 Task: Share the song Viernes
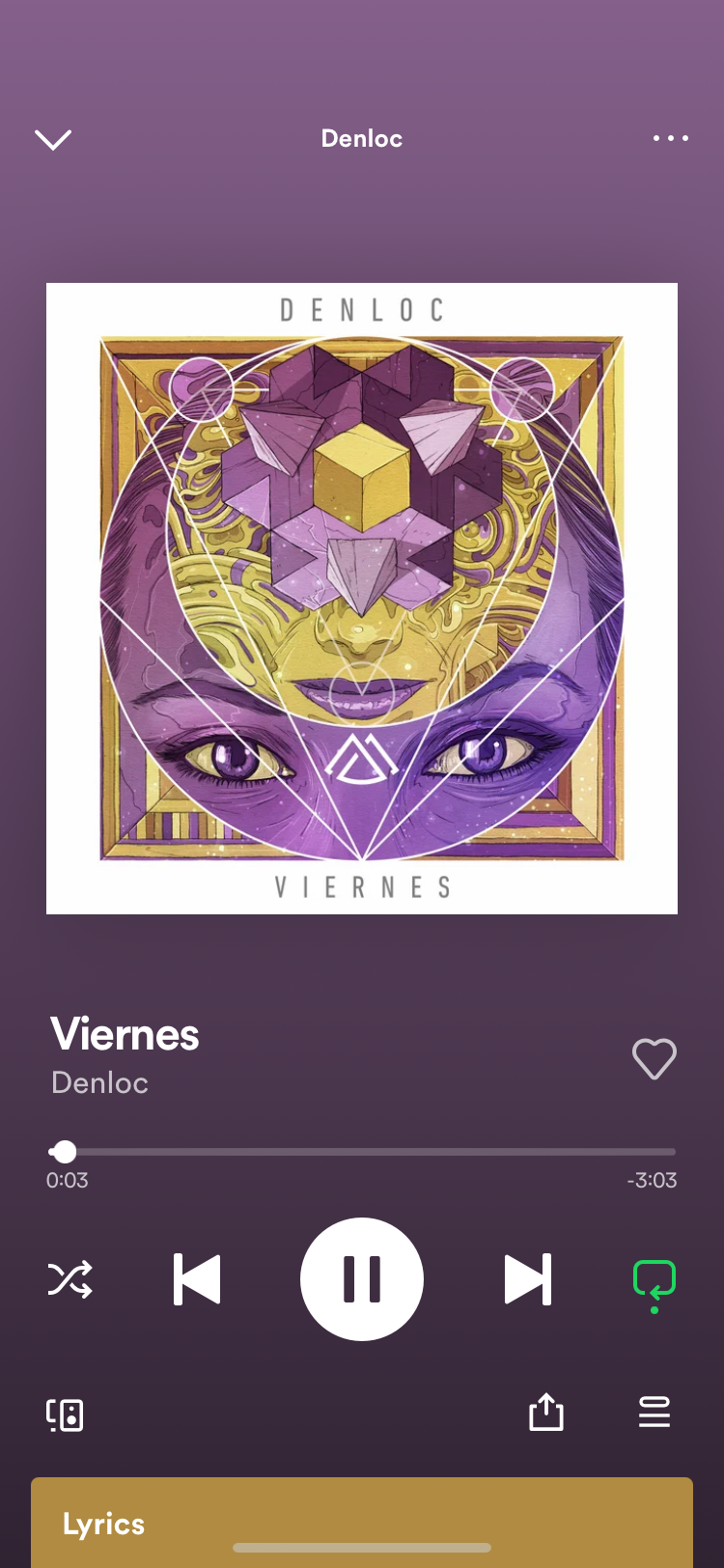(x=546, y=1412)
